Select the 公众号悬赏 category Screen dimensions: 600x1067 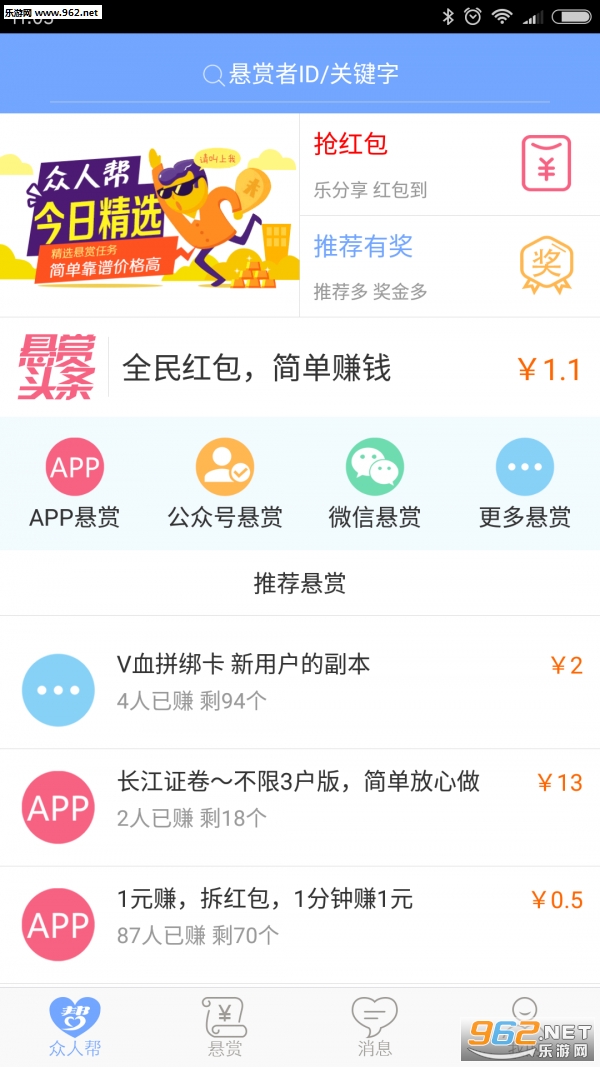pyautogui.click(x=225, y=484)
